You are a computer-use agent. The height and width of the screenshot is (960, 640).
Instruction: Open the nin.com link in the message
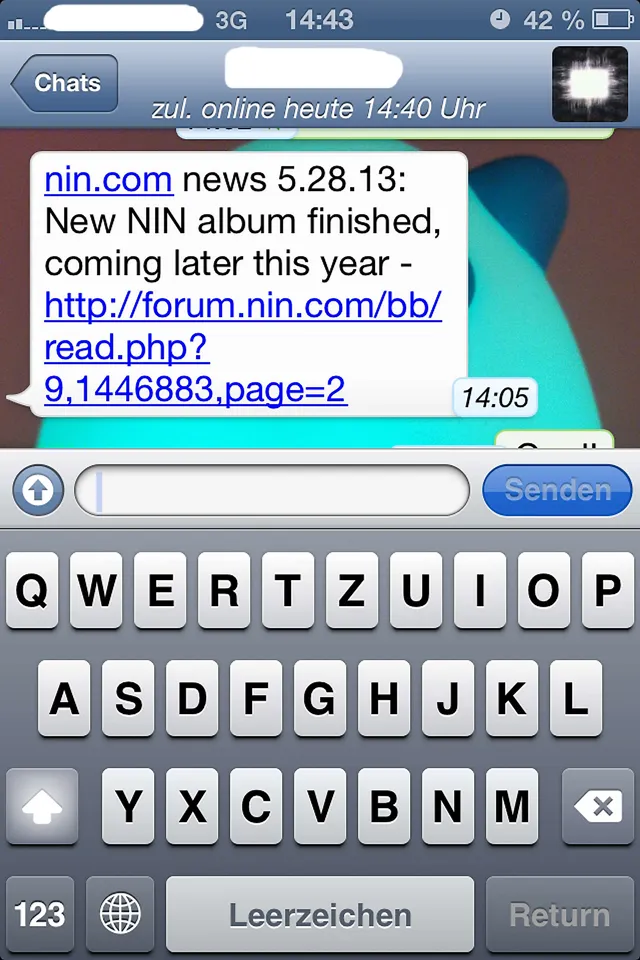[108, 180]
